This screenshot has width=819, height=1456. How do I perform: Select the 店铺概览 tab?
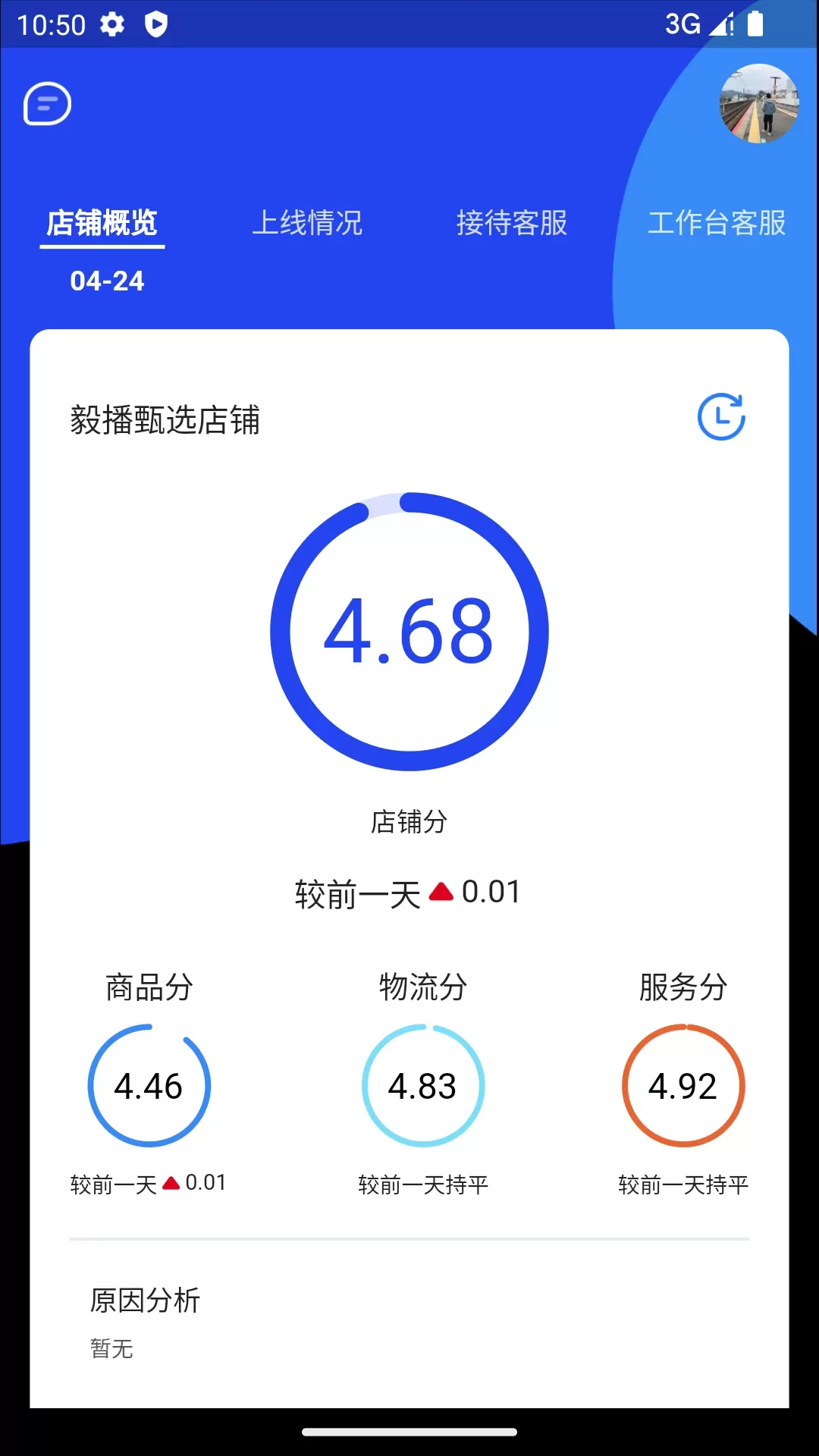coord(102,223)
